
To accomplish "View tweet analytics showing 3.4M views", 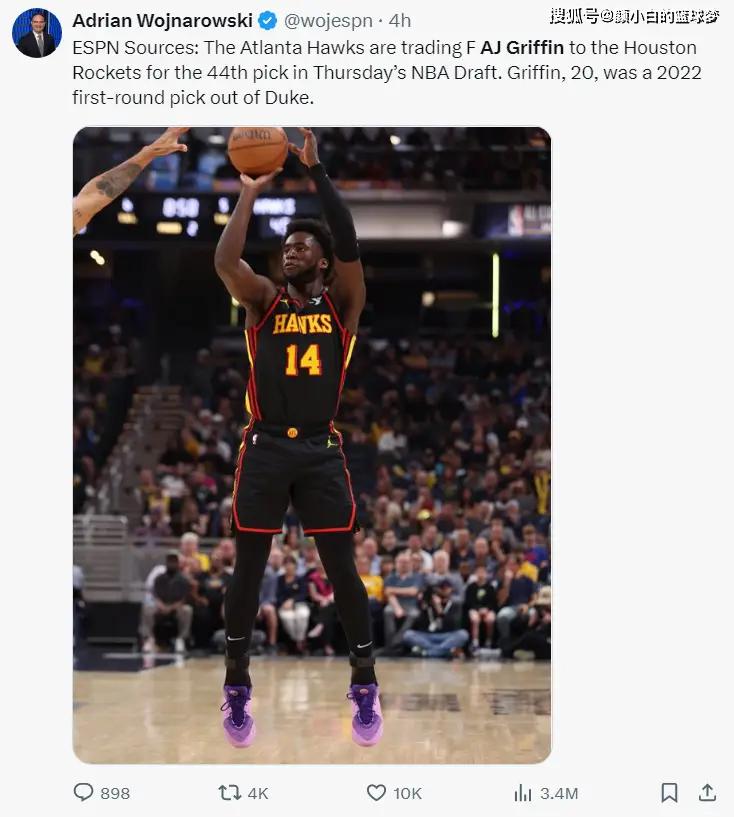I will tap(523, 792).
